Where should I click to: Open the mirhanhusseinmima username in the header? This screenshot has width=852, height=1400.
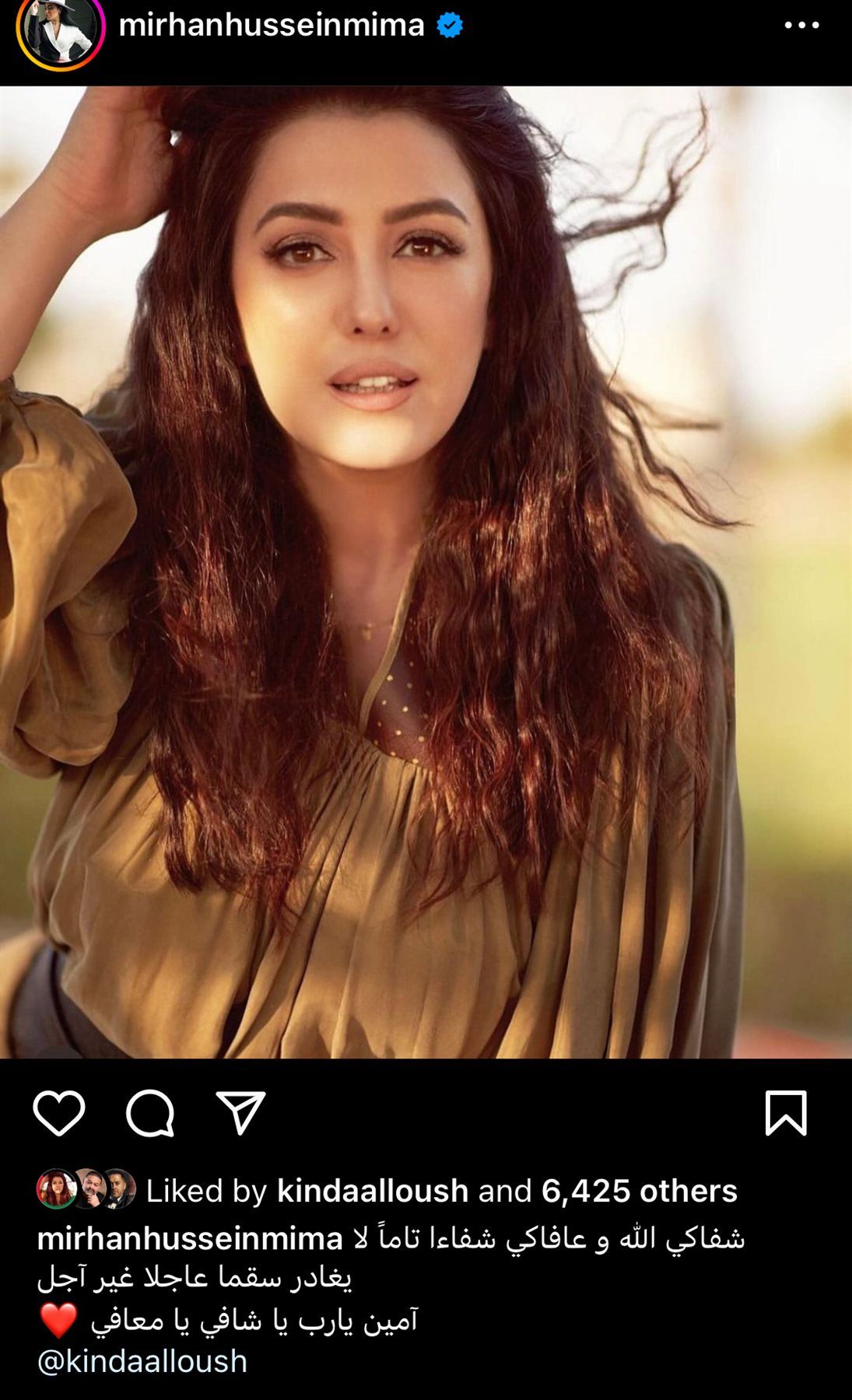[272, 26]
